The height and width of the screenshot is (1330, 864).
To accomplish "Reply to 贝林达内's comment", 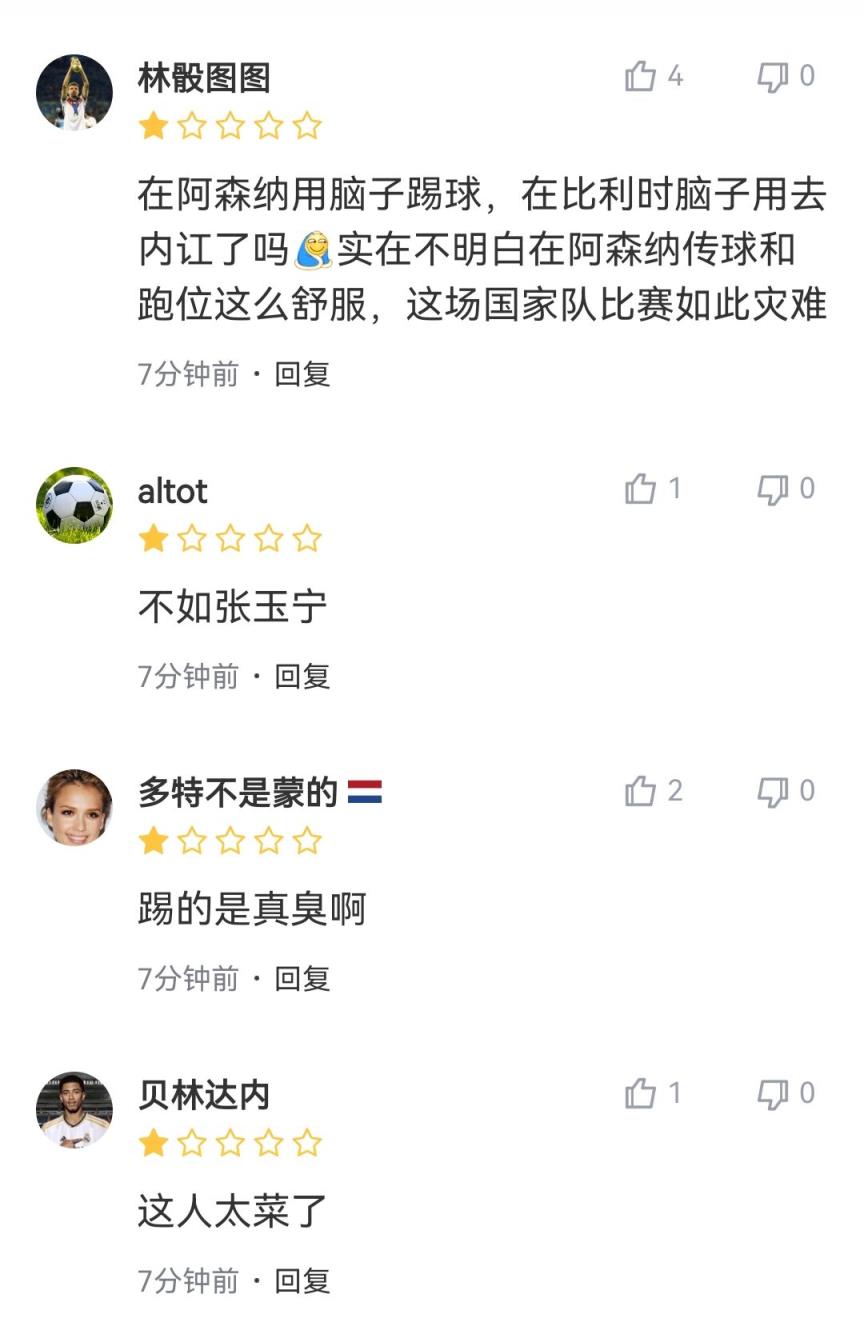I will coord(302,1281).
